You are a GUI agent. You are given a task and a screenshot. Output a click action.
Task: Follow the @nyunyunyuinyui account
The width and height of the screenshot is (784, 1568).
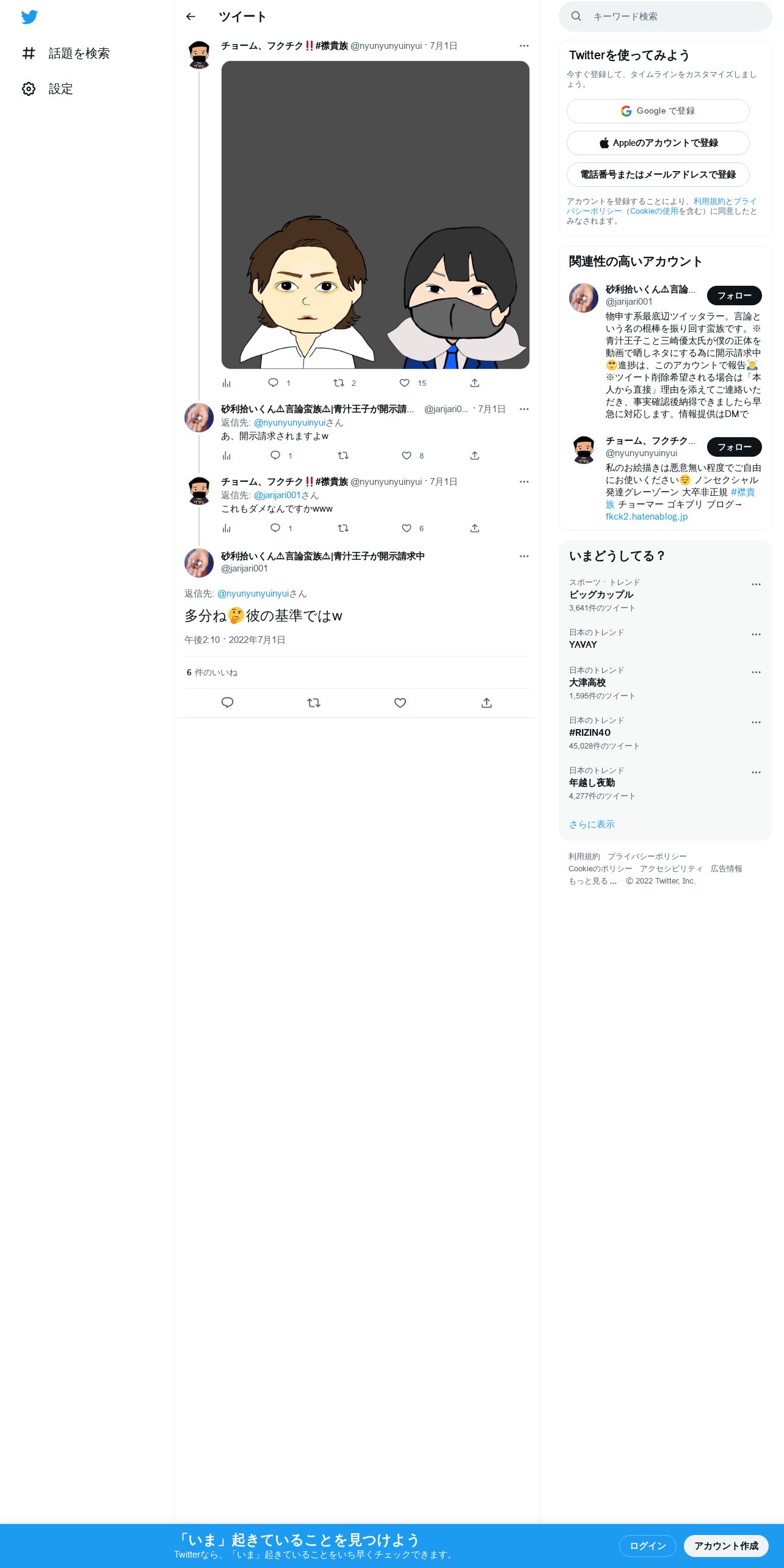point(734,447)
